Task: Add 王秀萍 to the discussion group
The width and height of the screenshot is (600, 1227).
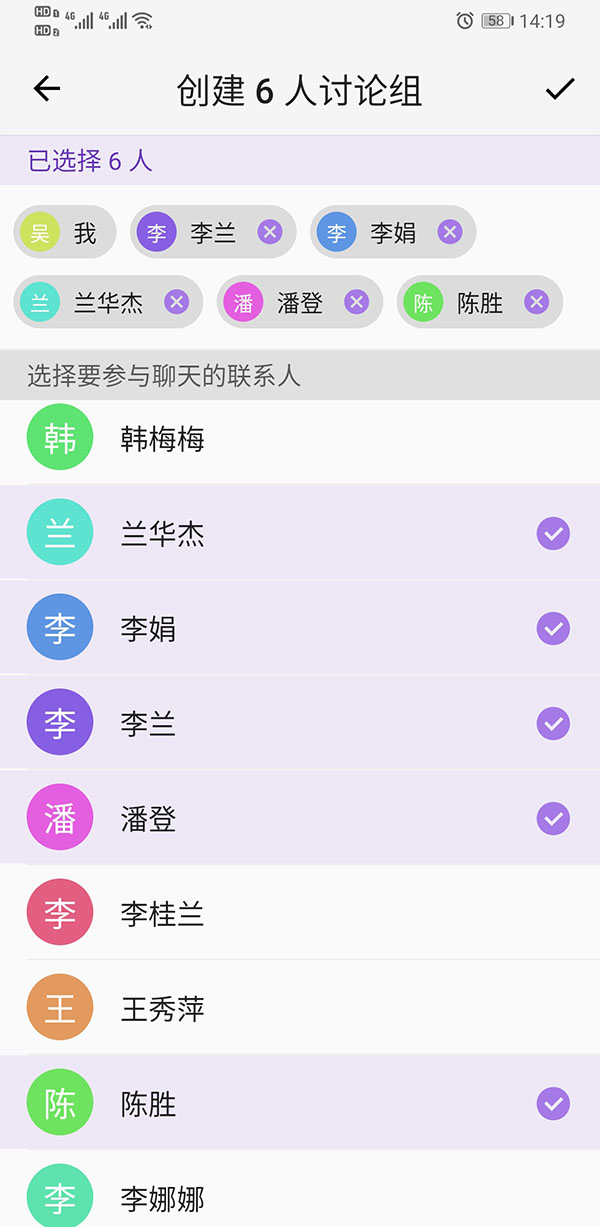Action: pos(300,1008)
